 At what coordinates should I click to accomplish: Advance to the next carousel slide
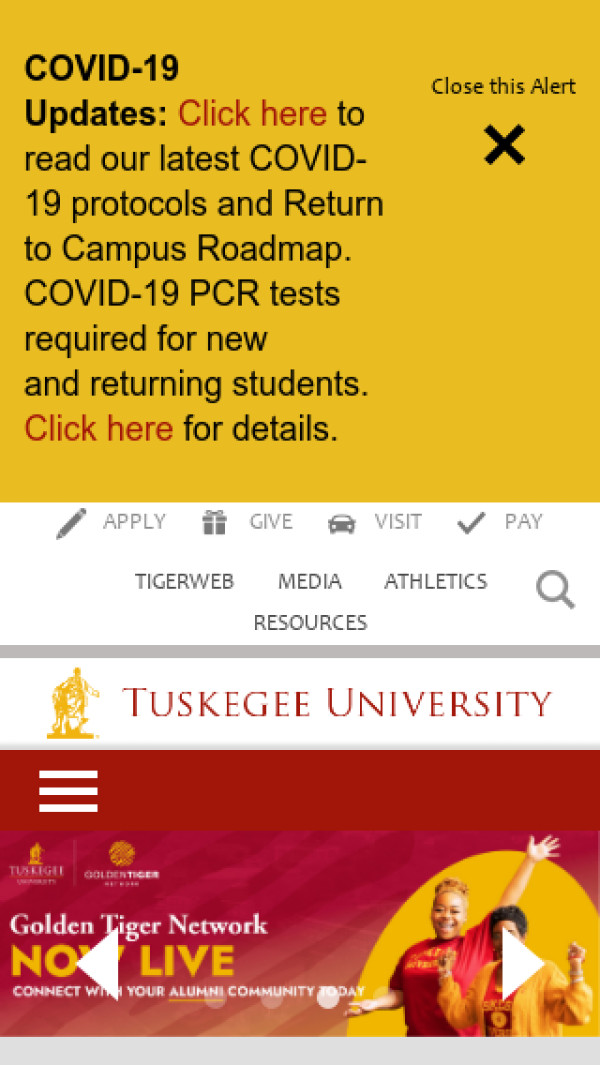[522, 964]
